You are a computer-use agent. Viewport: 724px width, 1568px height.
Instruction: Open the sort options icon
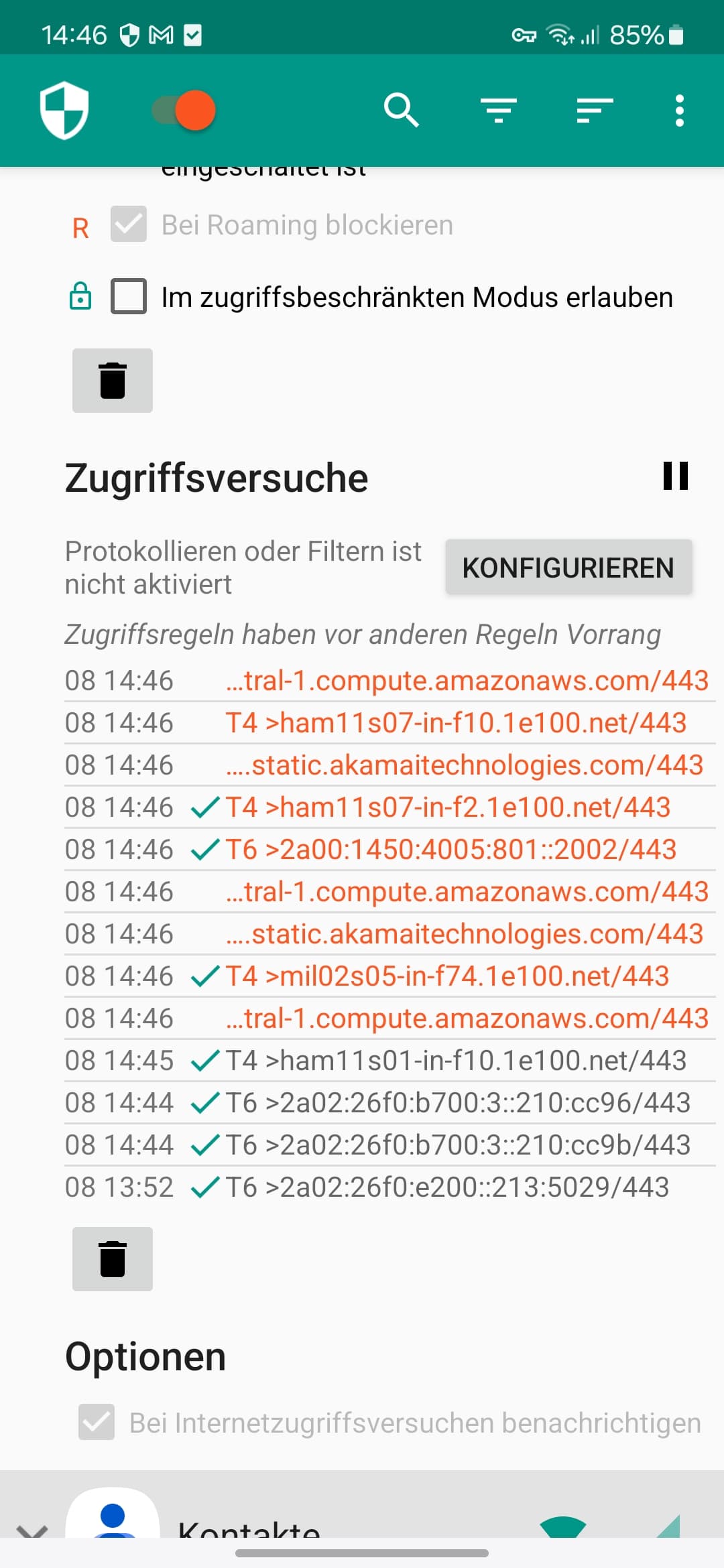tap(595, 110)
